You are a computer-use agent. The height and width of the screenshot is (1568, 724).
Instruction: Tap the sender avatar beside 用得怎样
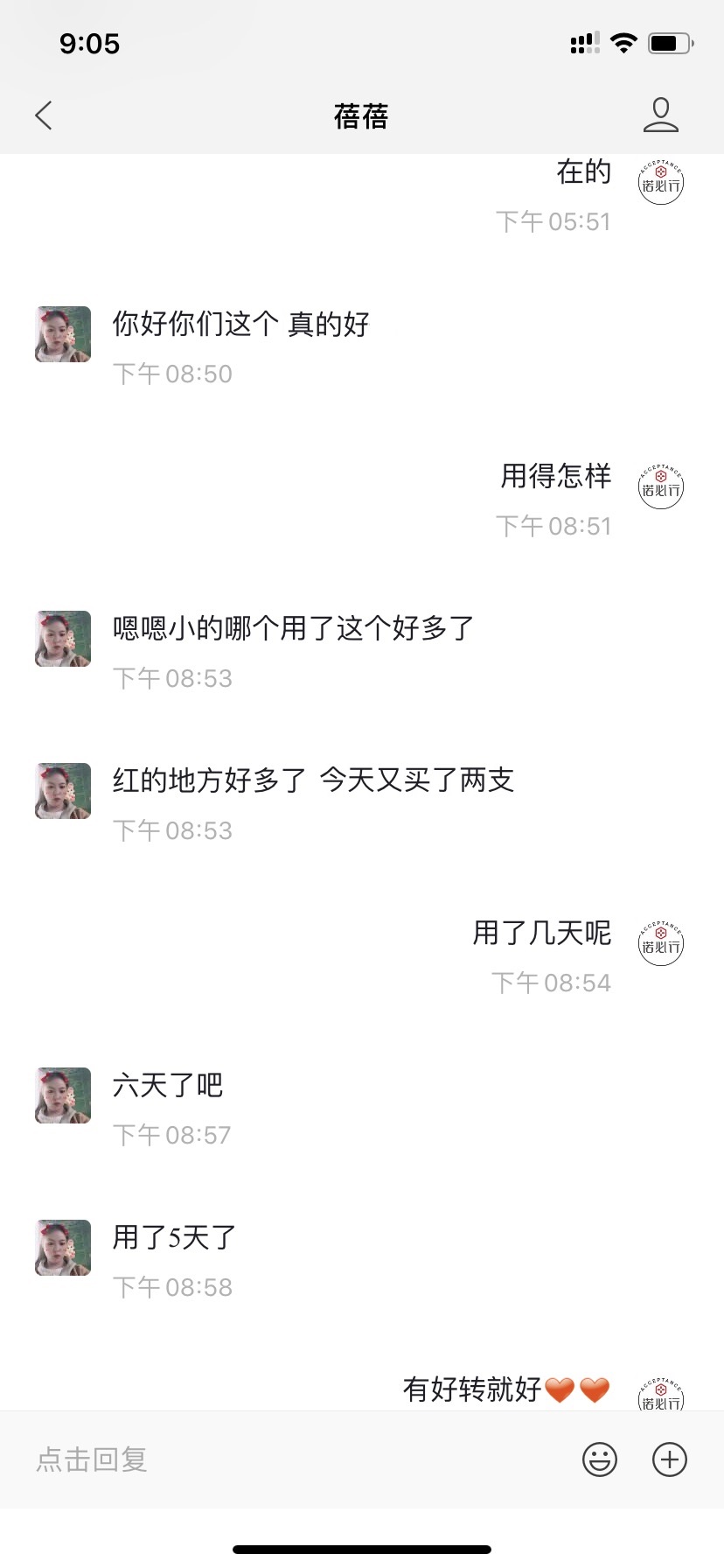(660, 486)
